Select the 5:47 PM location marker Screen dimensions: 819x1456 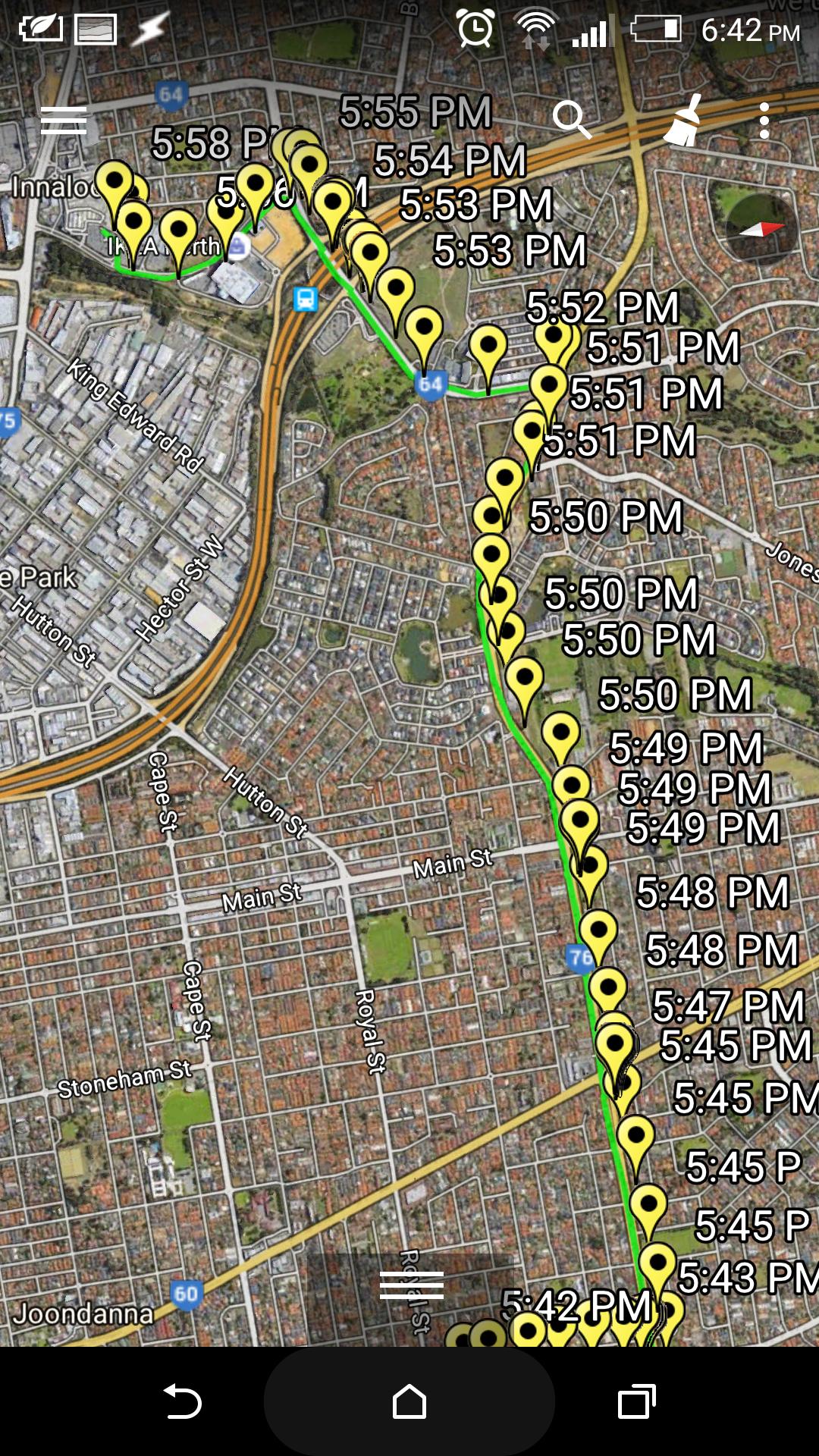pos(608,986)
